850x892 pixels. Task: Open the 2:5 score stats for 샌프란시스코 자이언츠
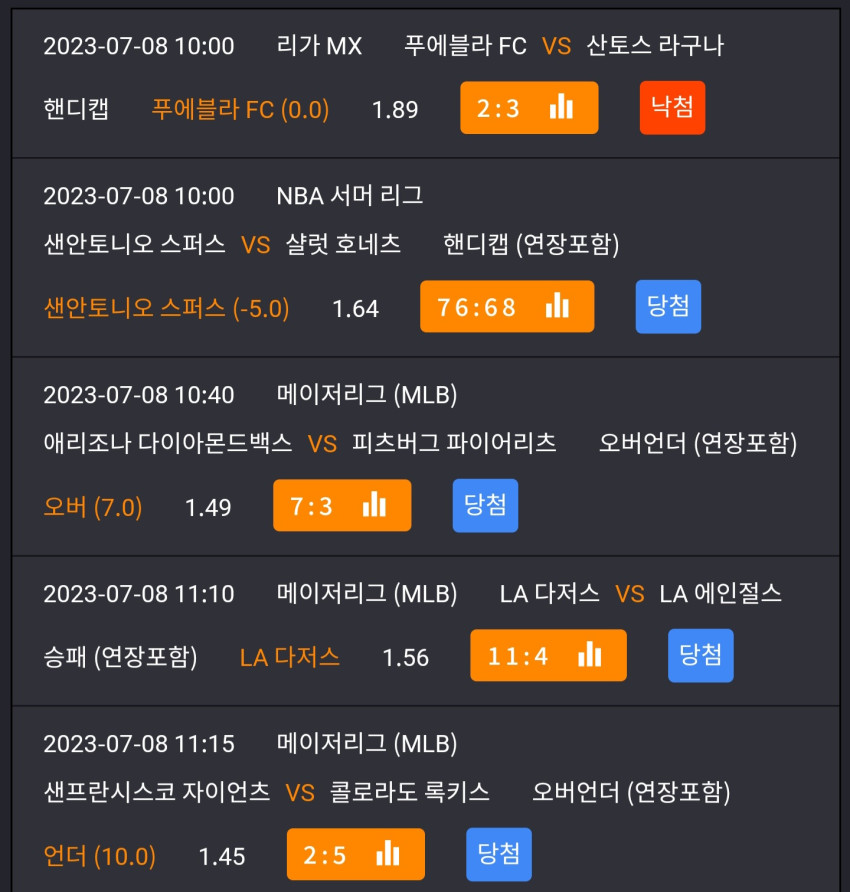pyautogui.click(x=356, y=854)
